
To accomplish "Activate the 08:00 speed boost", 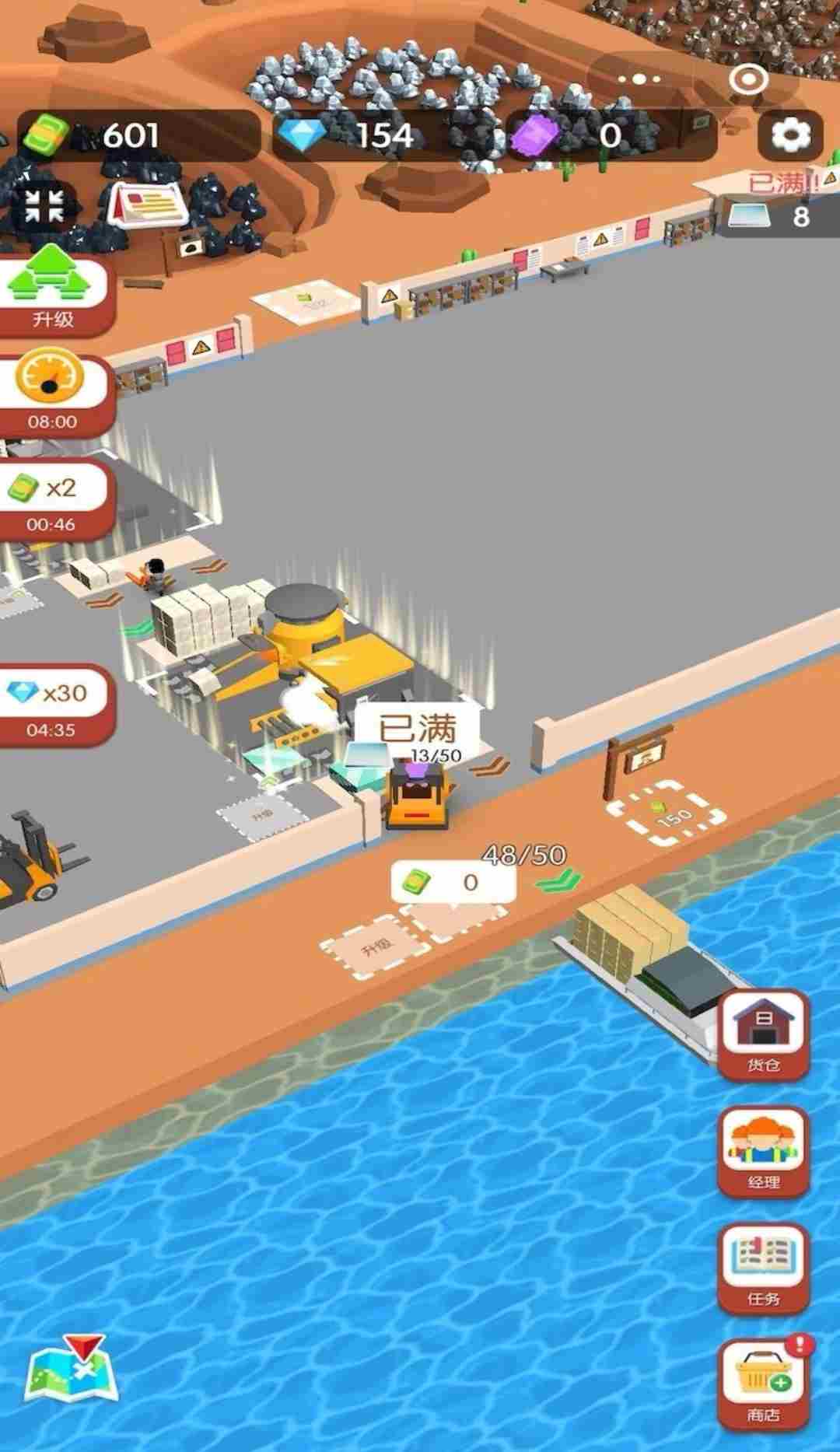I will click(x=53, y=389).
